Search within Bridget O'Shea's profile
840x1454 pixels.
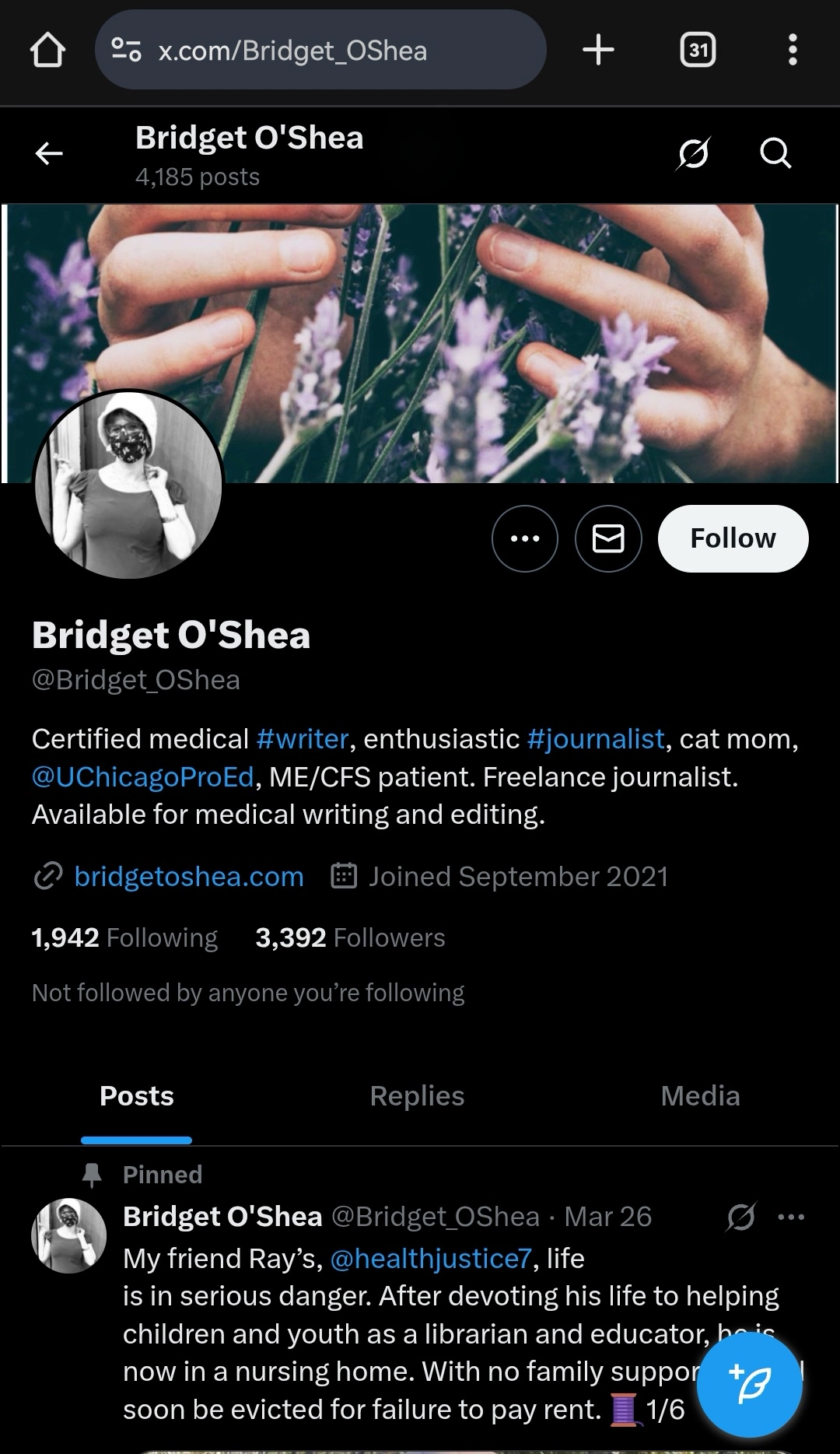pos(775,153)
